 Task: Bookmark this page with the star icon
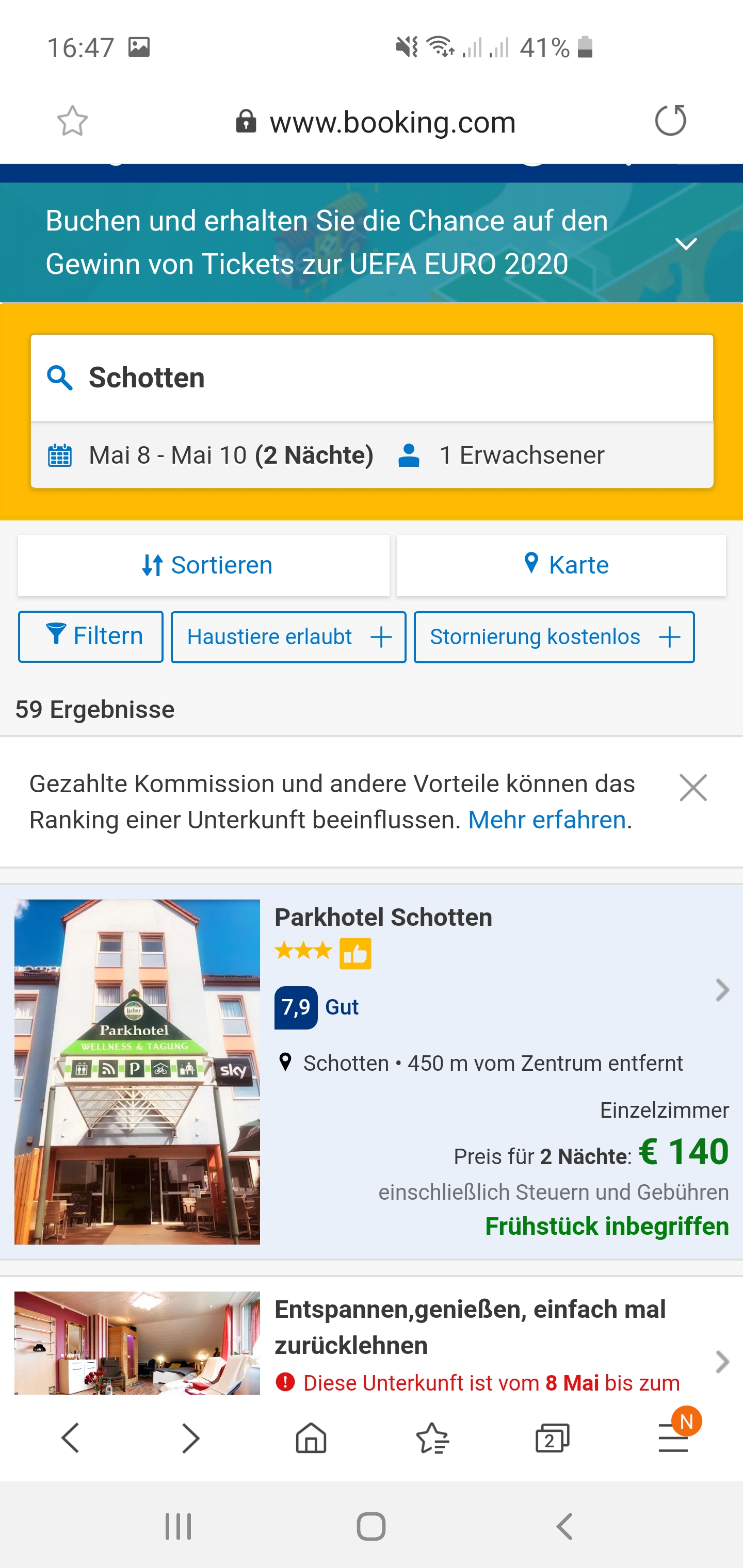pyautogui.click(x=72, y=121)
